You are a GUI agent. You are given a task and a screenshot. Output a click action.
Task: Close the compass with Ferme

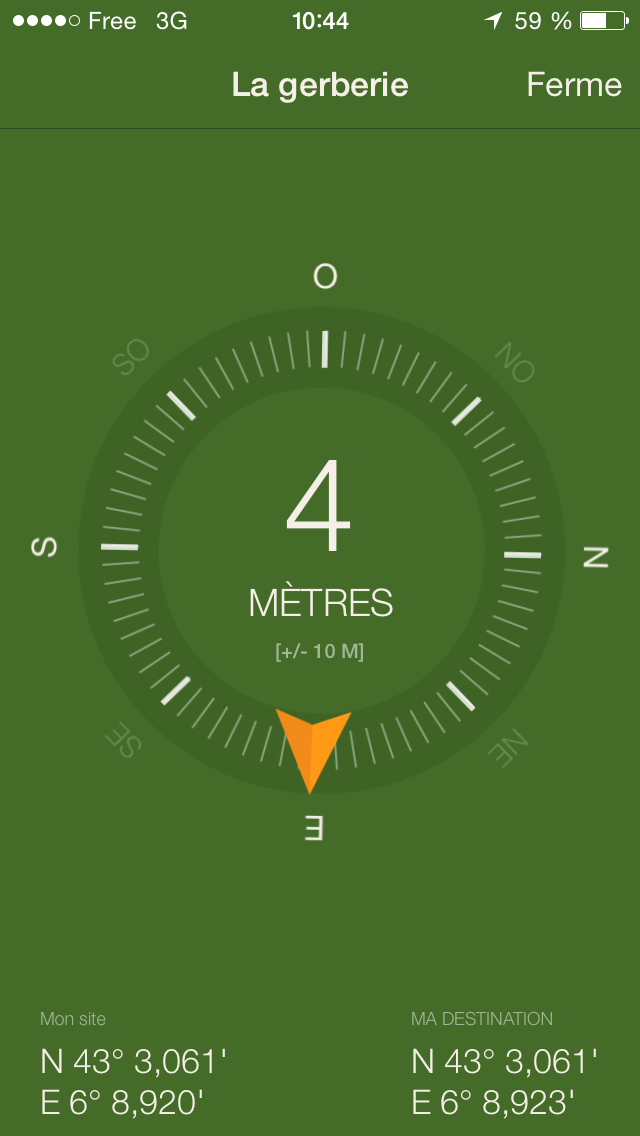pyautogui.click(x=573, y=85)
